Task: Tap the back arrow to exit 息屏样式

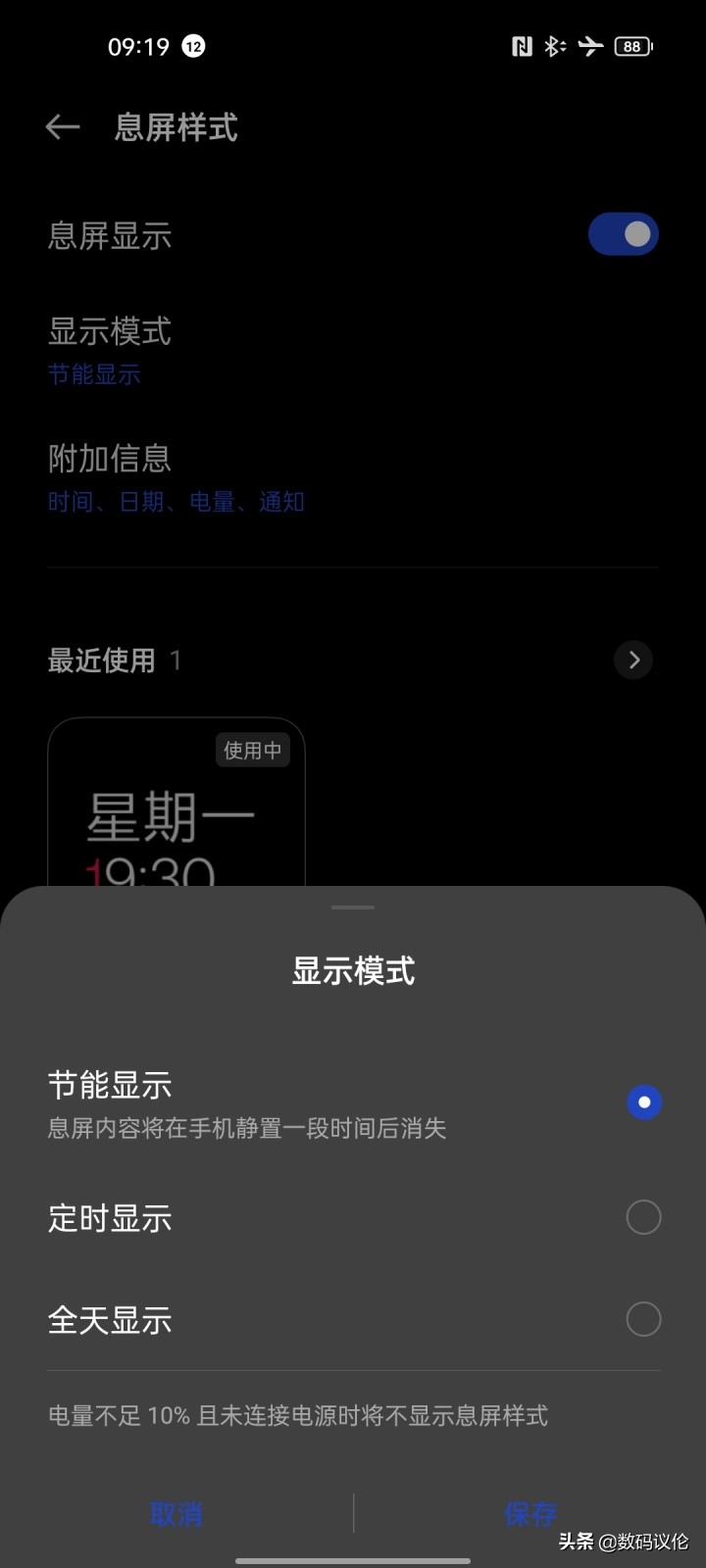Action: (62, 127)
